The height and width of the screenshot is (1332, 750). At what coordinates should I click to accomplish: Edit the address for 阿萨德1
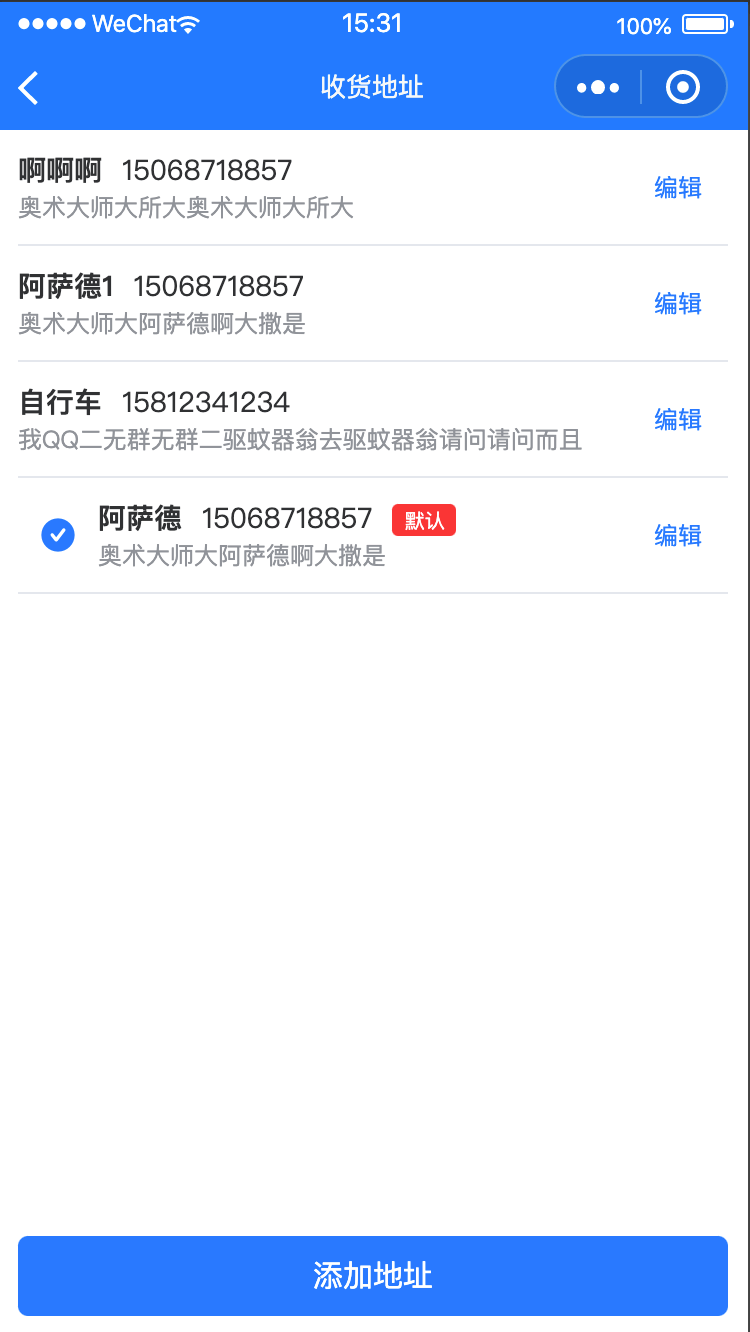point(678,304)
